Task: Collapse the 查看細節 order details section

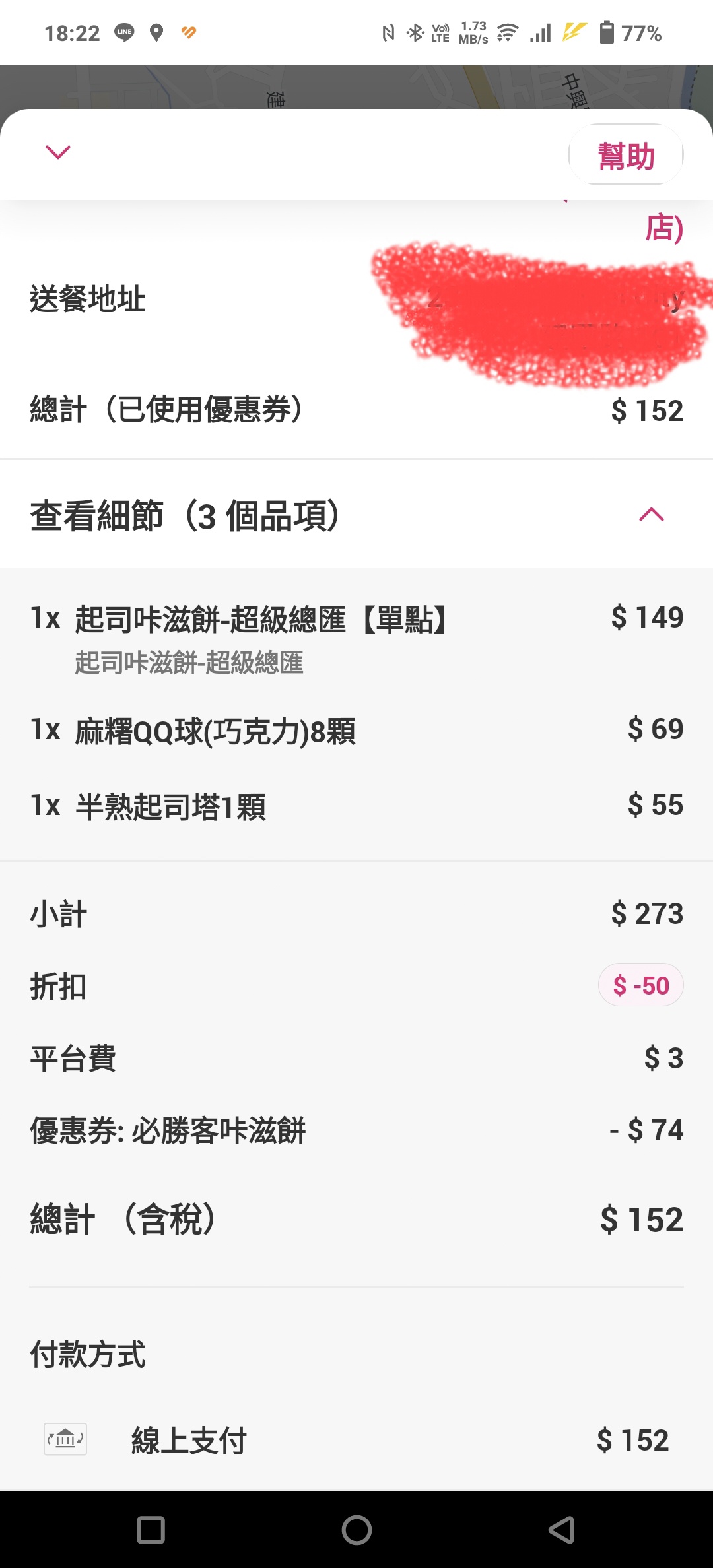Action: [651, 515]
